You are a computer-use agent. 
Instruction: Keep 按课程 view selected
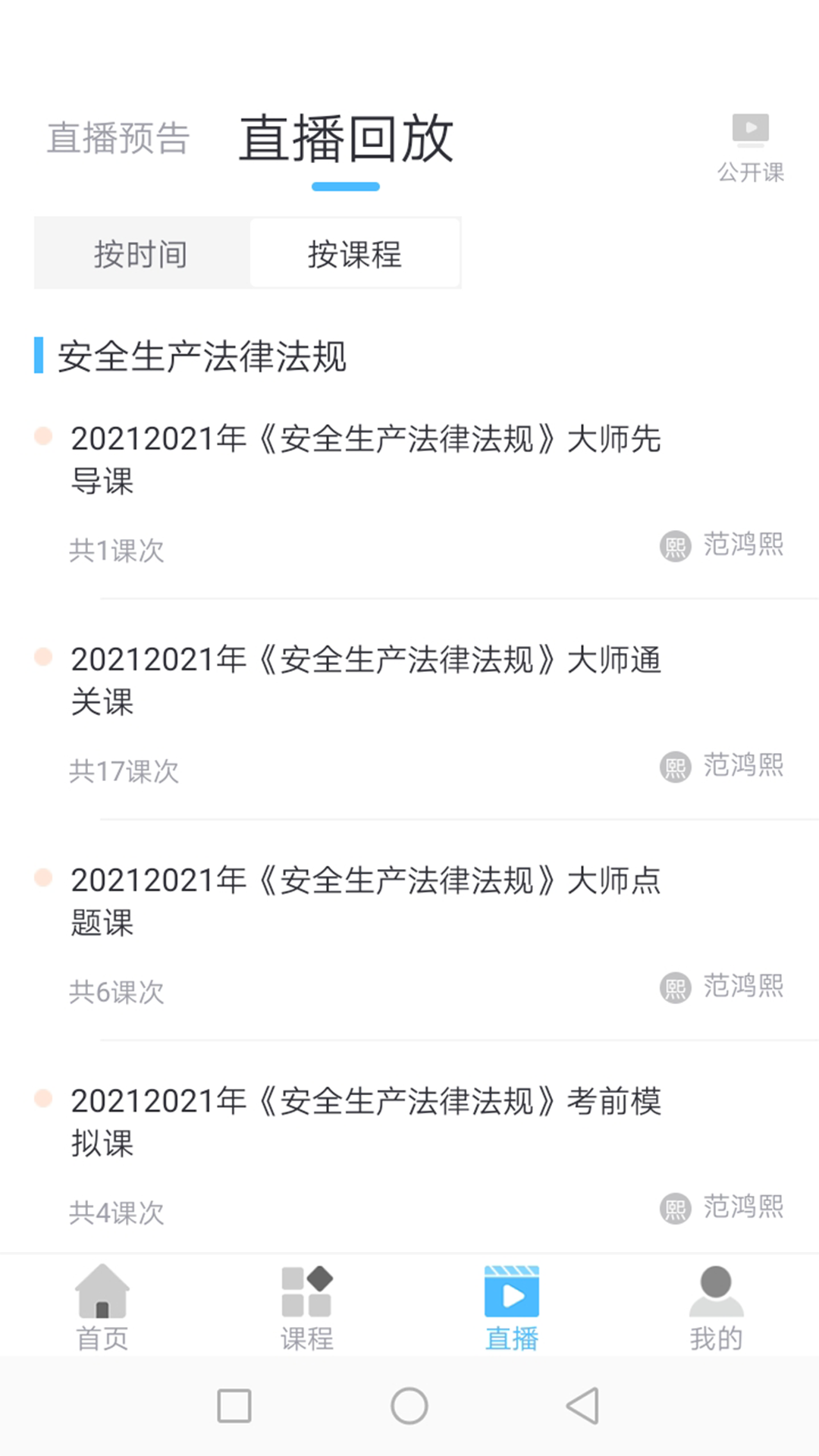click(356, 253)
